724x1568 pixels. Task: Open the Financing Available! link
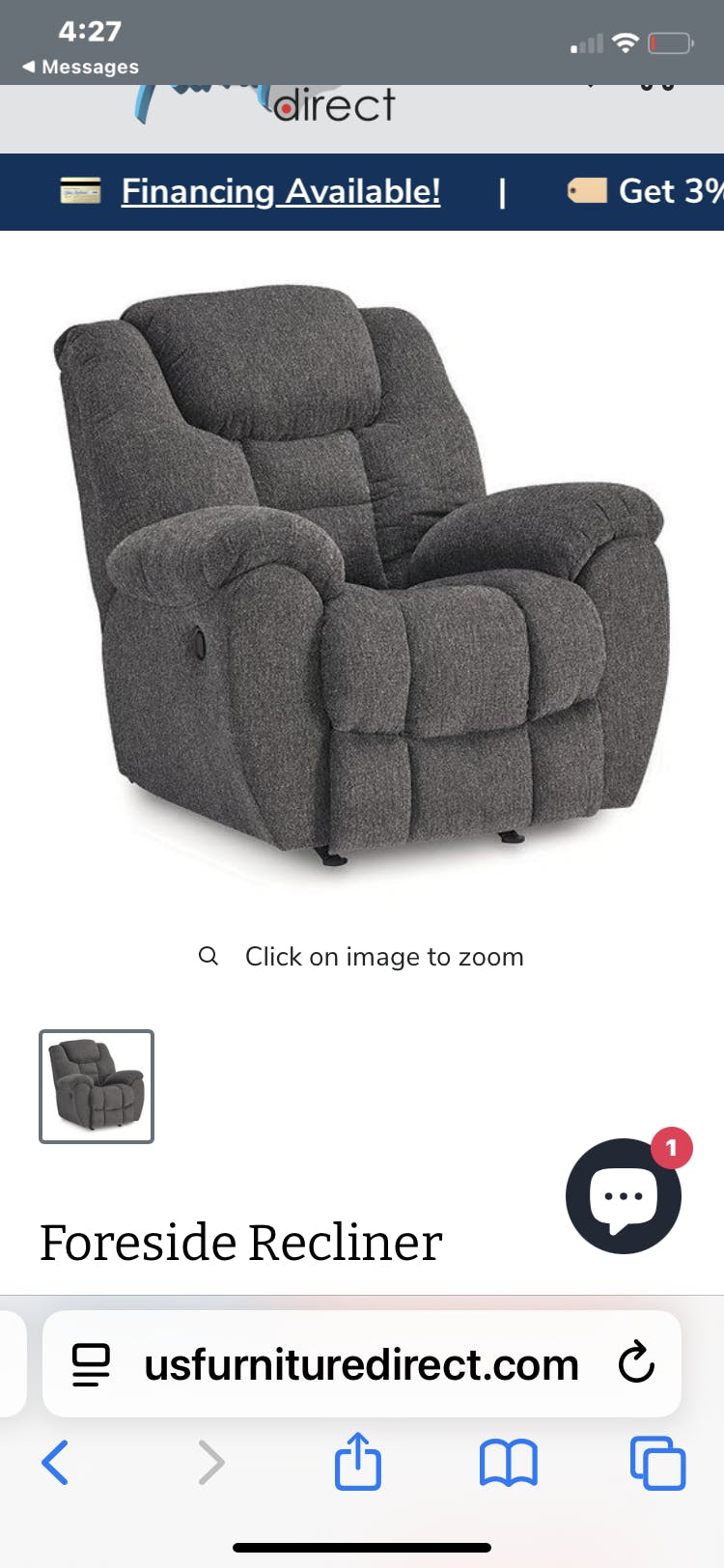[x=281, y=191]
